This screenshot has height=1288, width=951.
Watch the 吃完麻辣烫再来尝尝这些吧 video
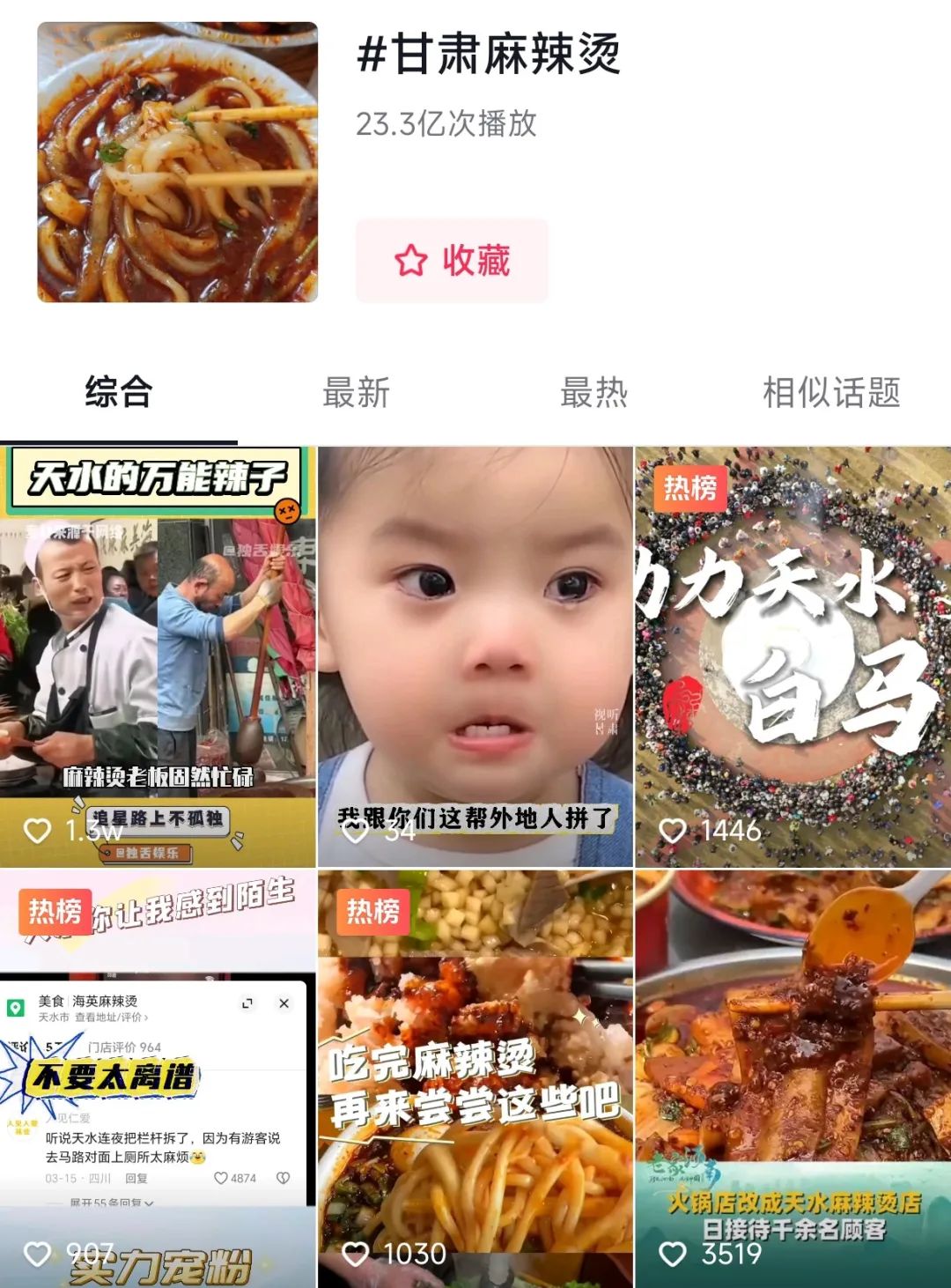[475, 1078]
